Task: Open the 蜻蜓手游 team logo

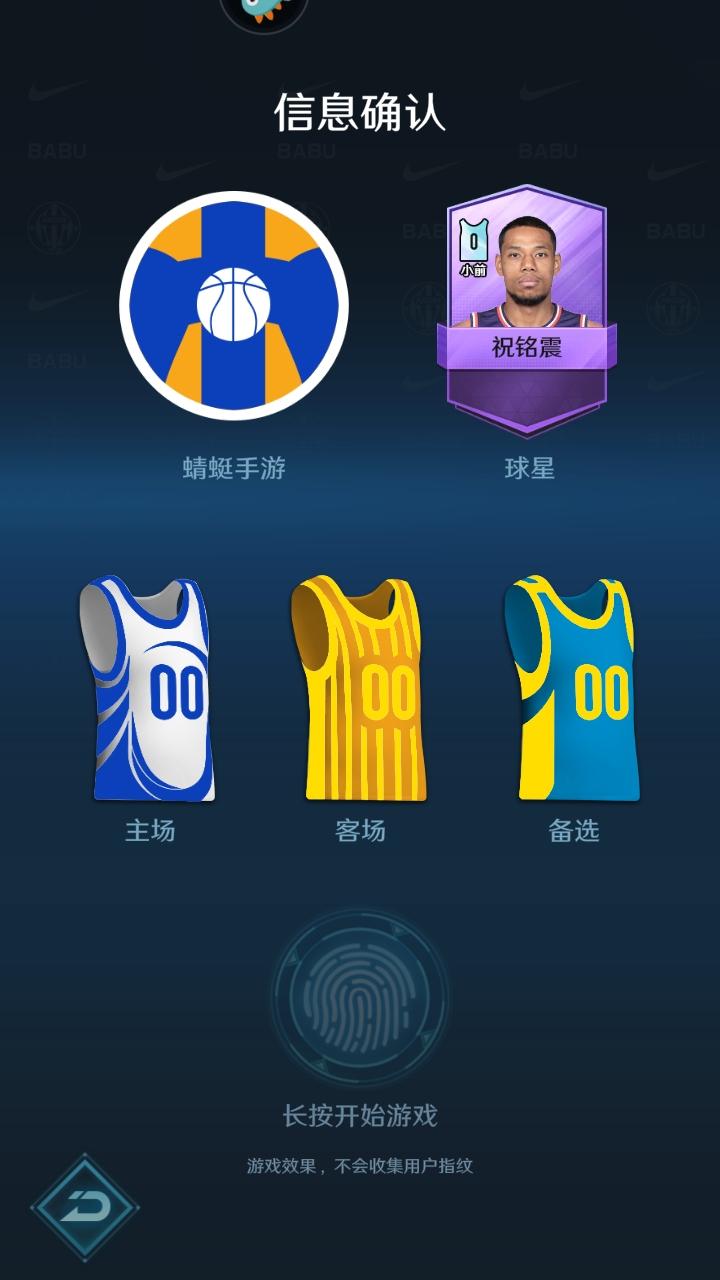Action: [x=234, y=305]
